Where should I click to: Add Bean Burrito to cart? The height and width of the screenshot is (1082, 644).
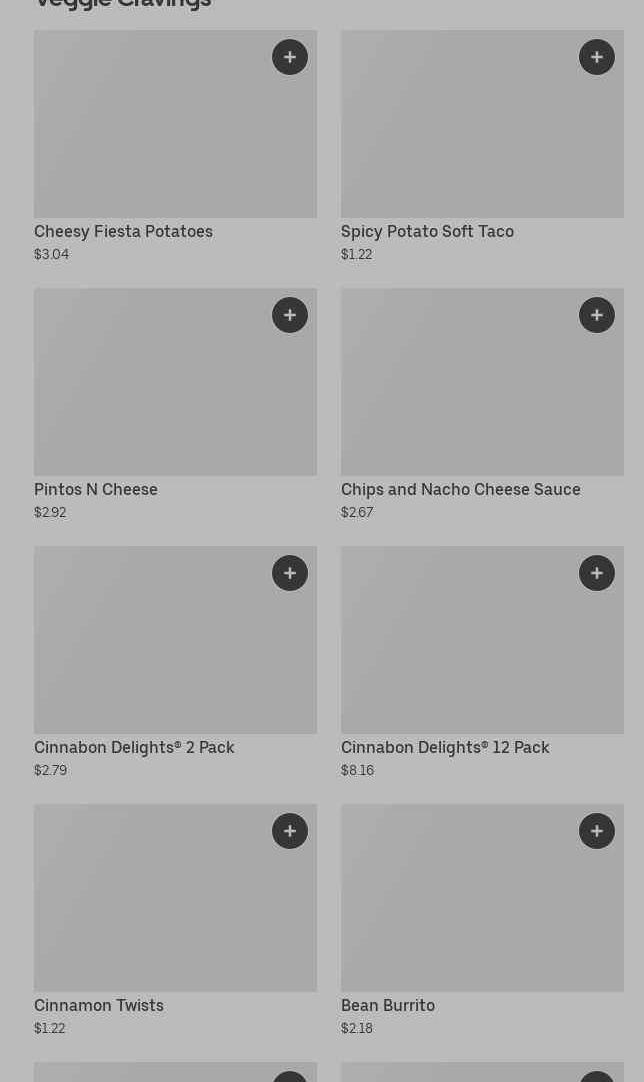click(597, 832)
